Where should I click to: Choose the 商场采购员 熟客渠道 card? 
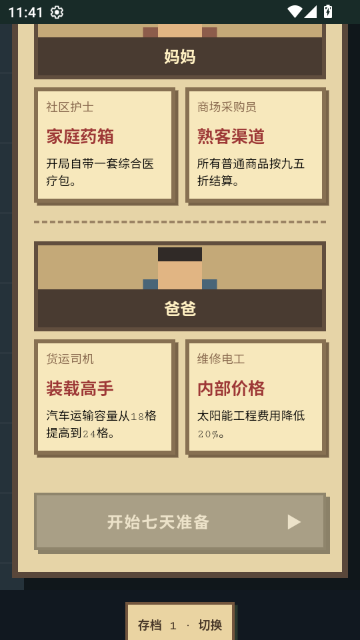point(256,146)
